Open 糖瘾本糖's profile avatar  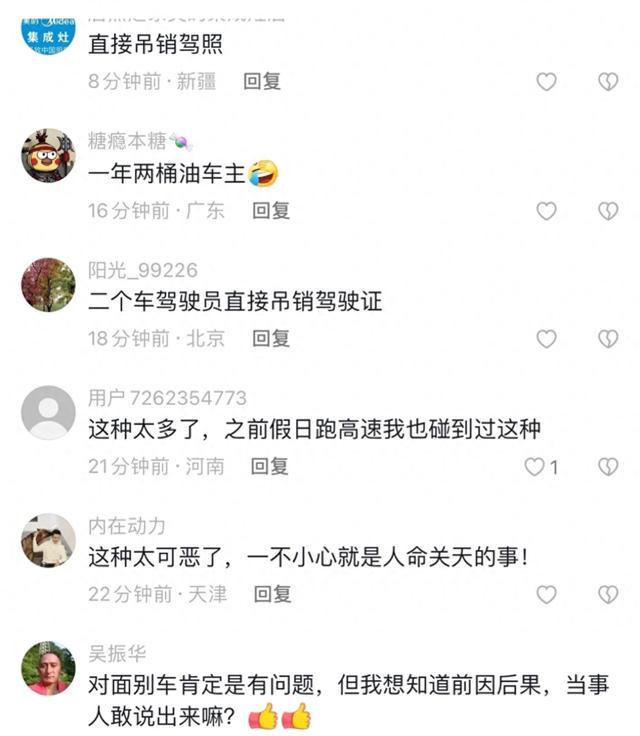tap(48, 156)
